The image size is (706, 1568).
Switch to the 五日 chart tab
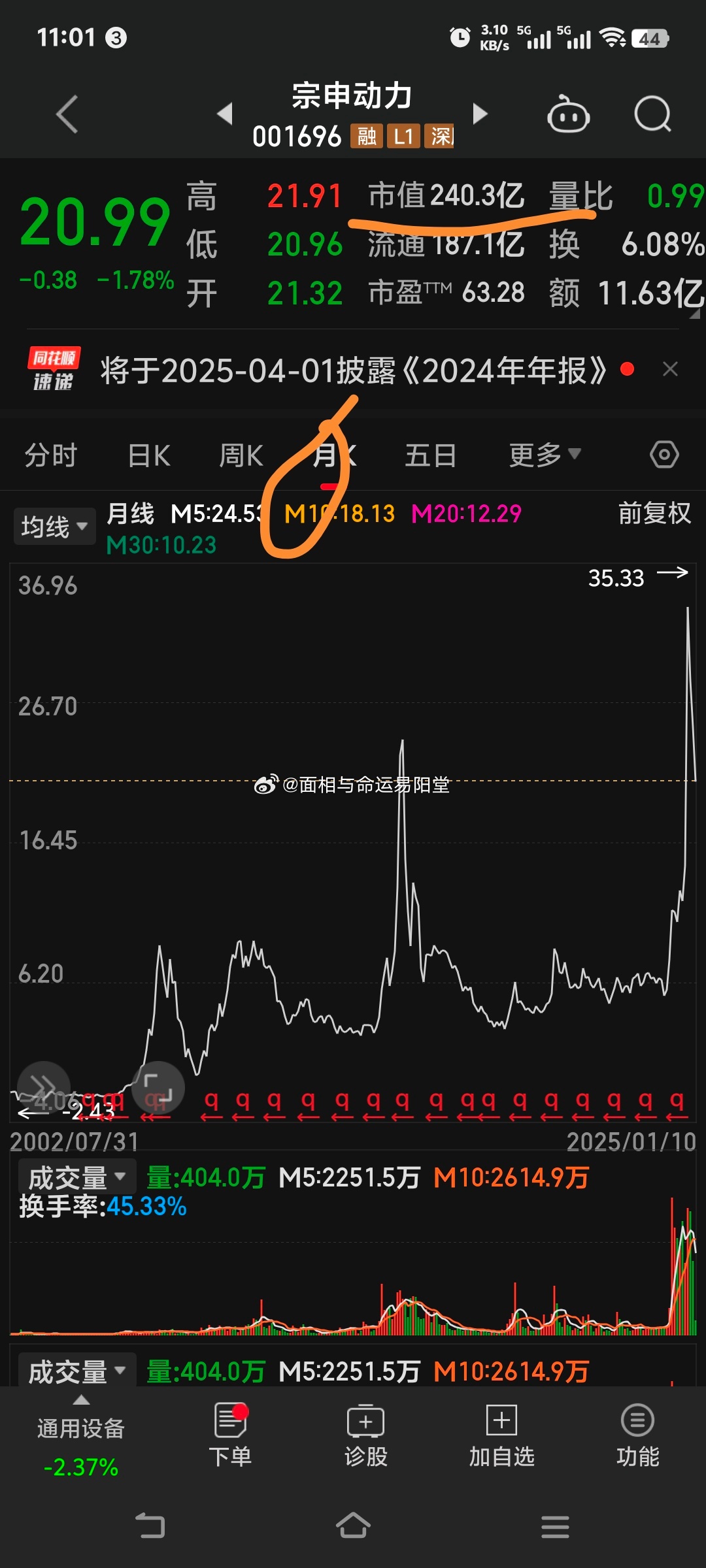click(430, 455)
